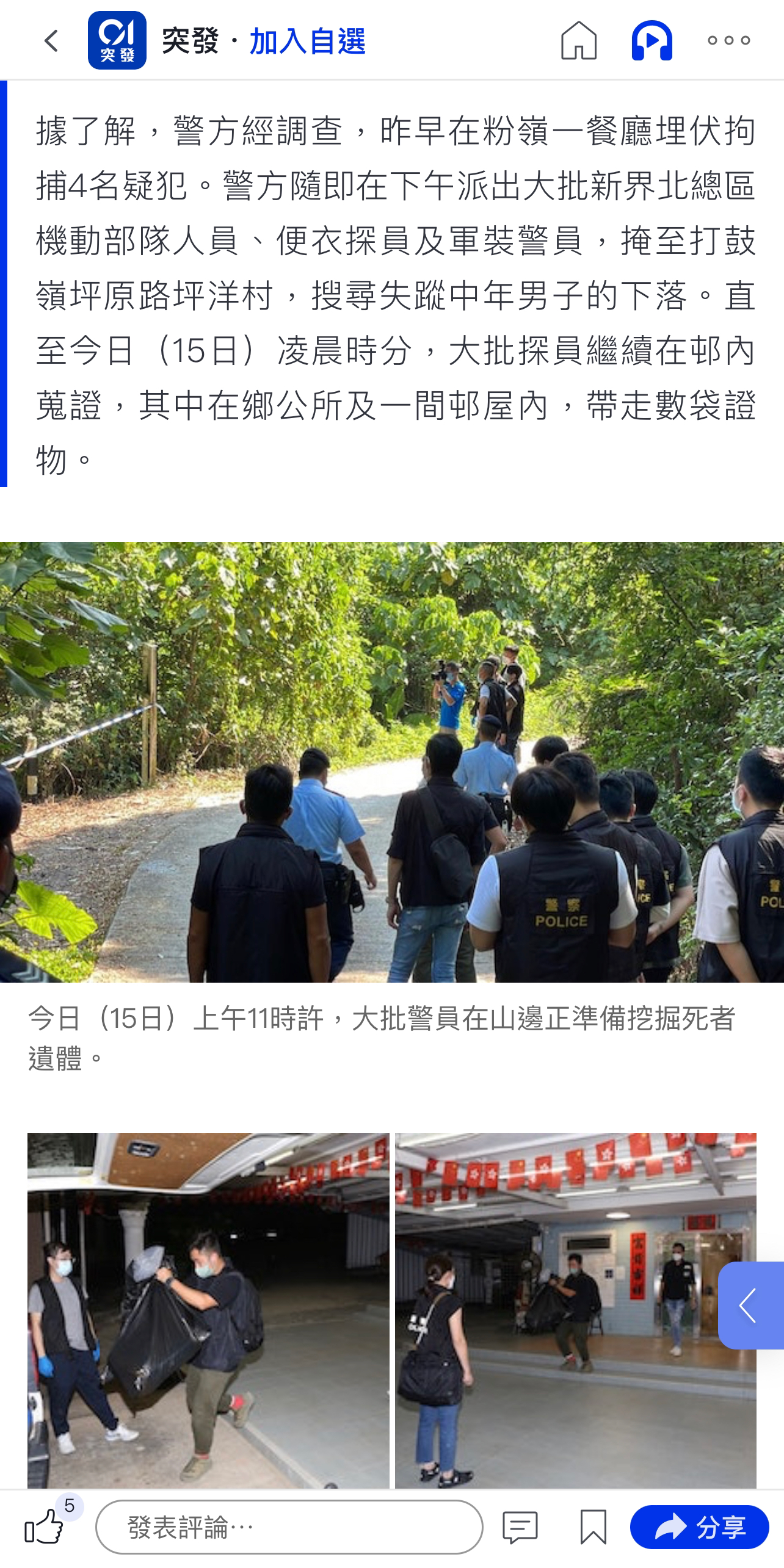The image size is (784, 1568).
Task: Expand the blue side arrow panel
Action: pyautogui.click(x=750, y=1306)
